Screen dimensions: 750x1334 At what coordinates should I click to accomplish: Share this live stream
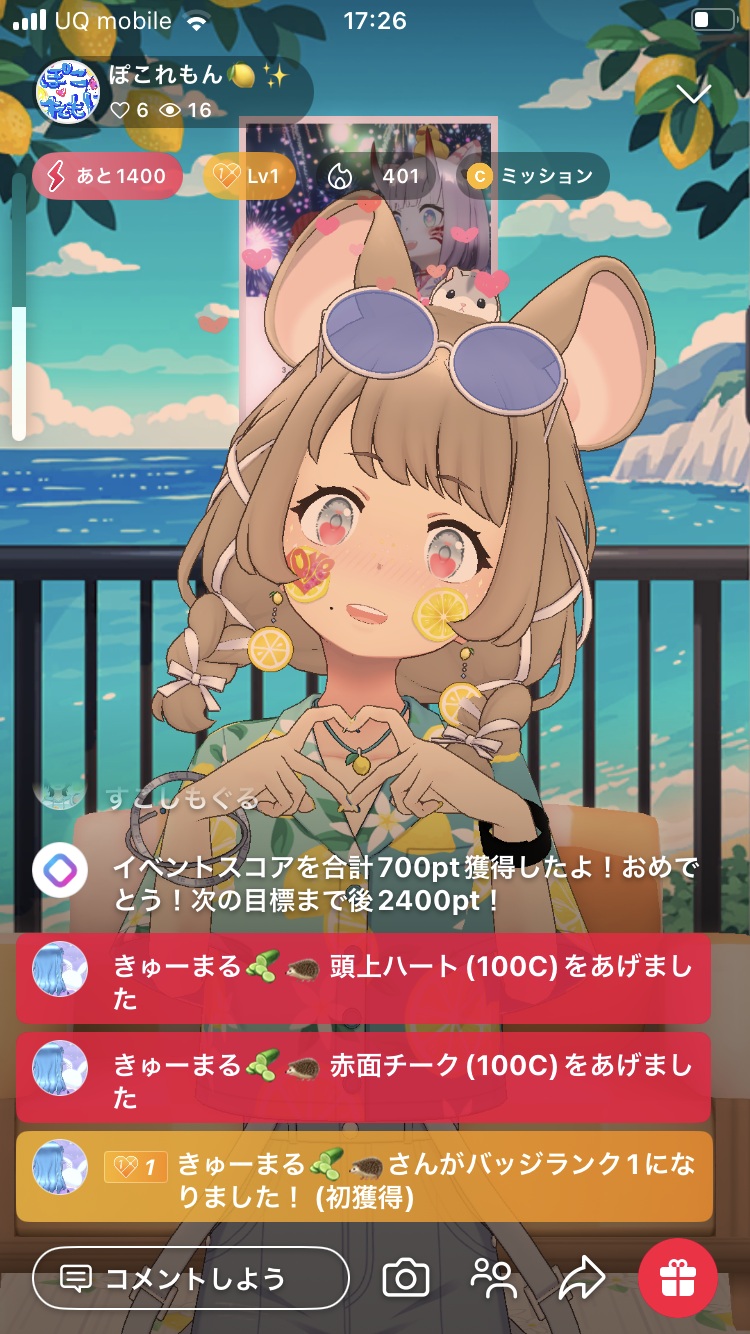[582, 1278]
